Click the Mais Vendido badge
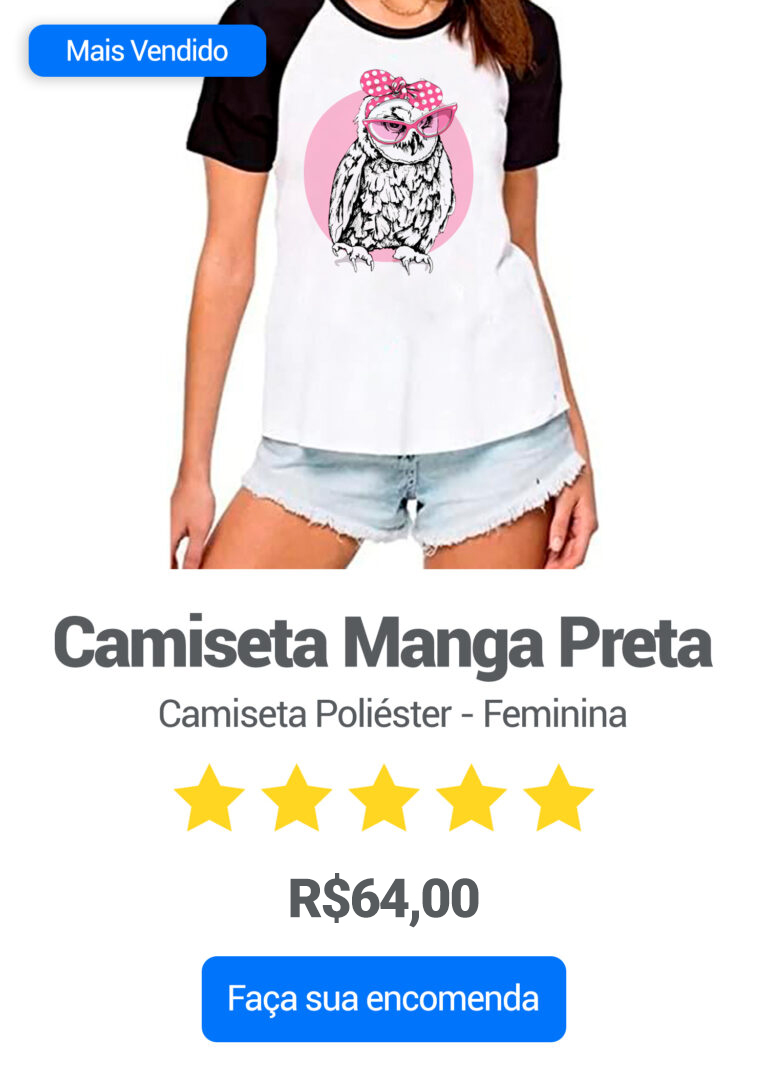Viewport: 768px width, 1075px height. [x=146, y=50]
